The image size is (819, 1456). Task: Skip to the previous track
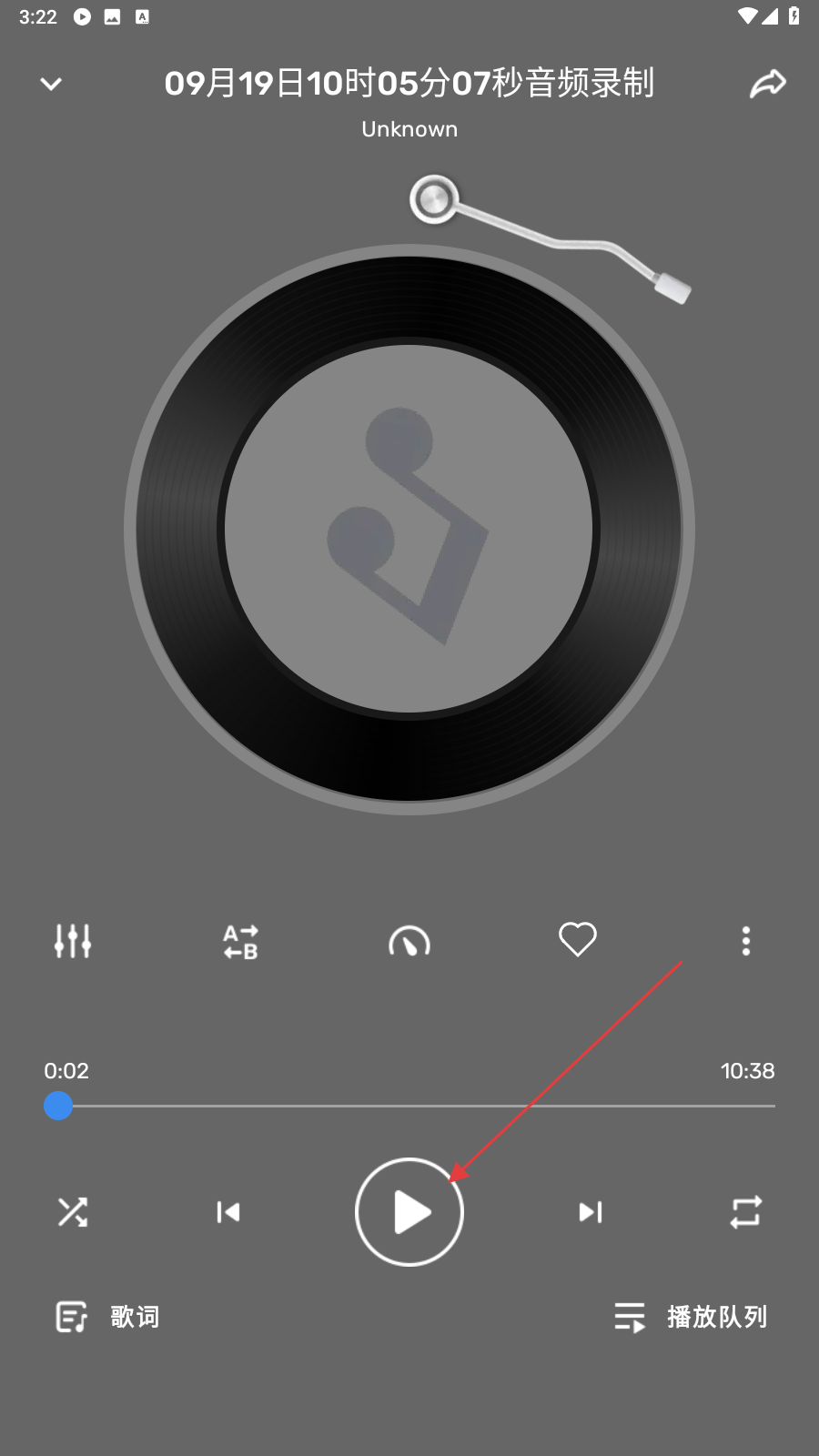click(x=228, y=1212)
